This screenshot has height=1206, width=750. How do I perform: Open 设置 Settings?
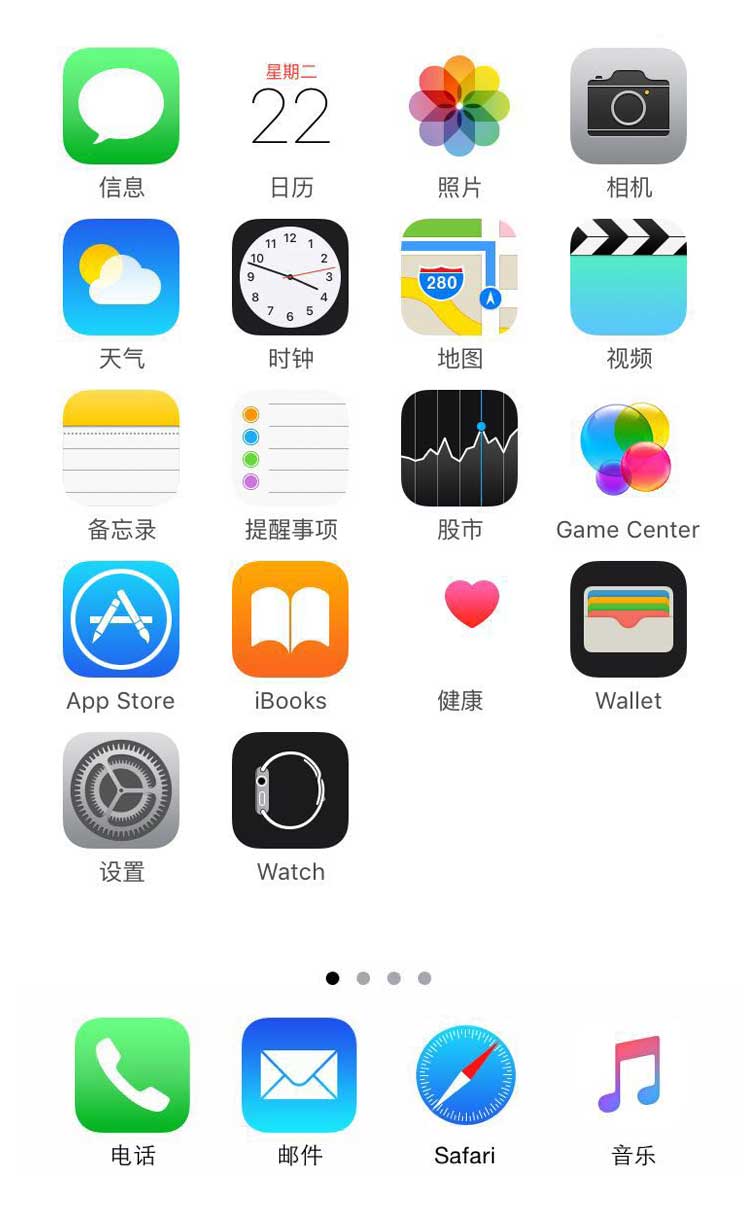click(121, 790)
